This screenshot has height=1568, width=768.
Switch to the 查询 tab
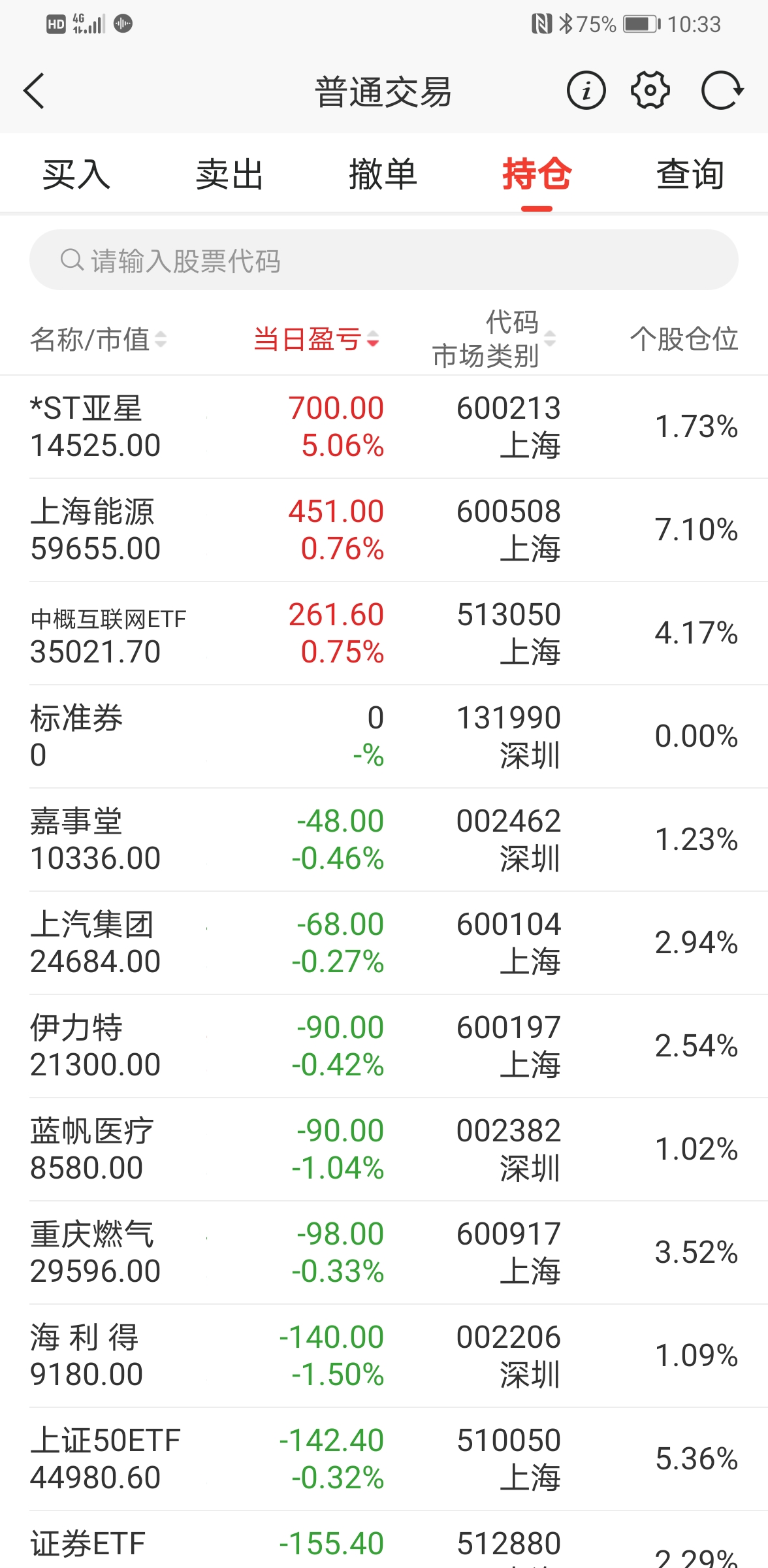coord(690,174)
